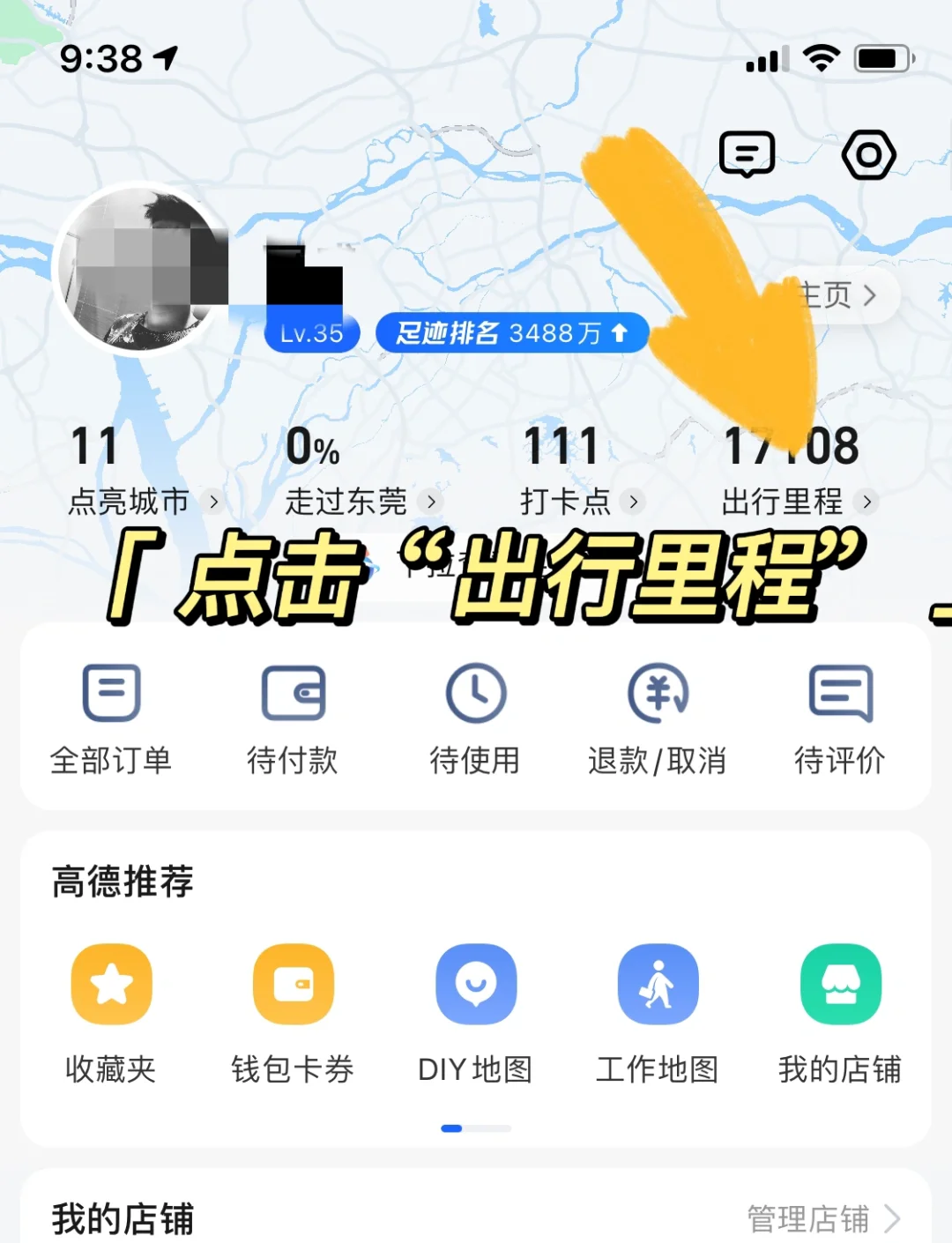
Task: Tap 管理店铺 link
Action: (822, 1219)
